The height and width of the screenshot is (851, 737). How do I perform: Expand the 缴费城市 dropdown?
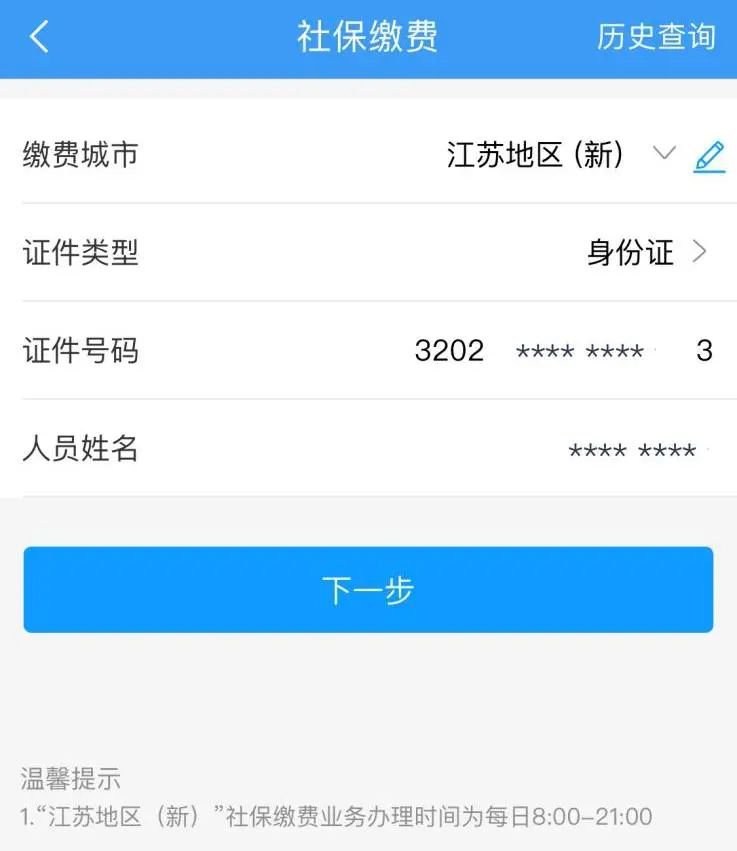tap(663, 154)
